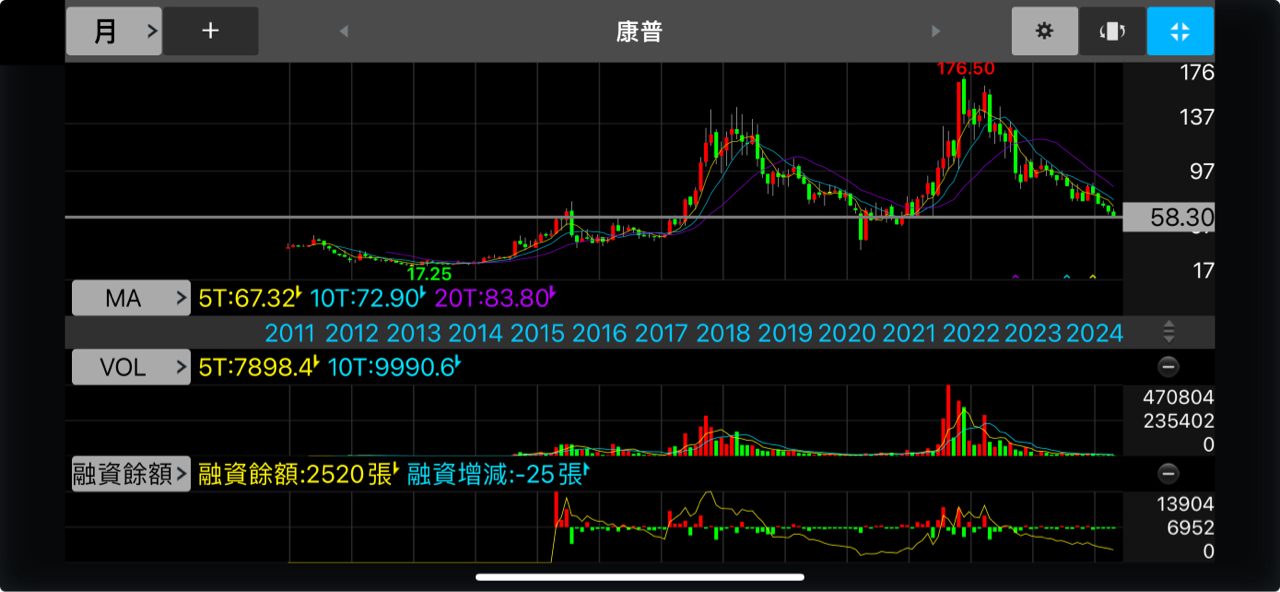Remove the 融資餘額 sub-chart panel
This screenshot has height=592, width=1280.
click(x=1168, y=473)
